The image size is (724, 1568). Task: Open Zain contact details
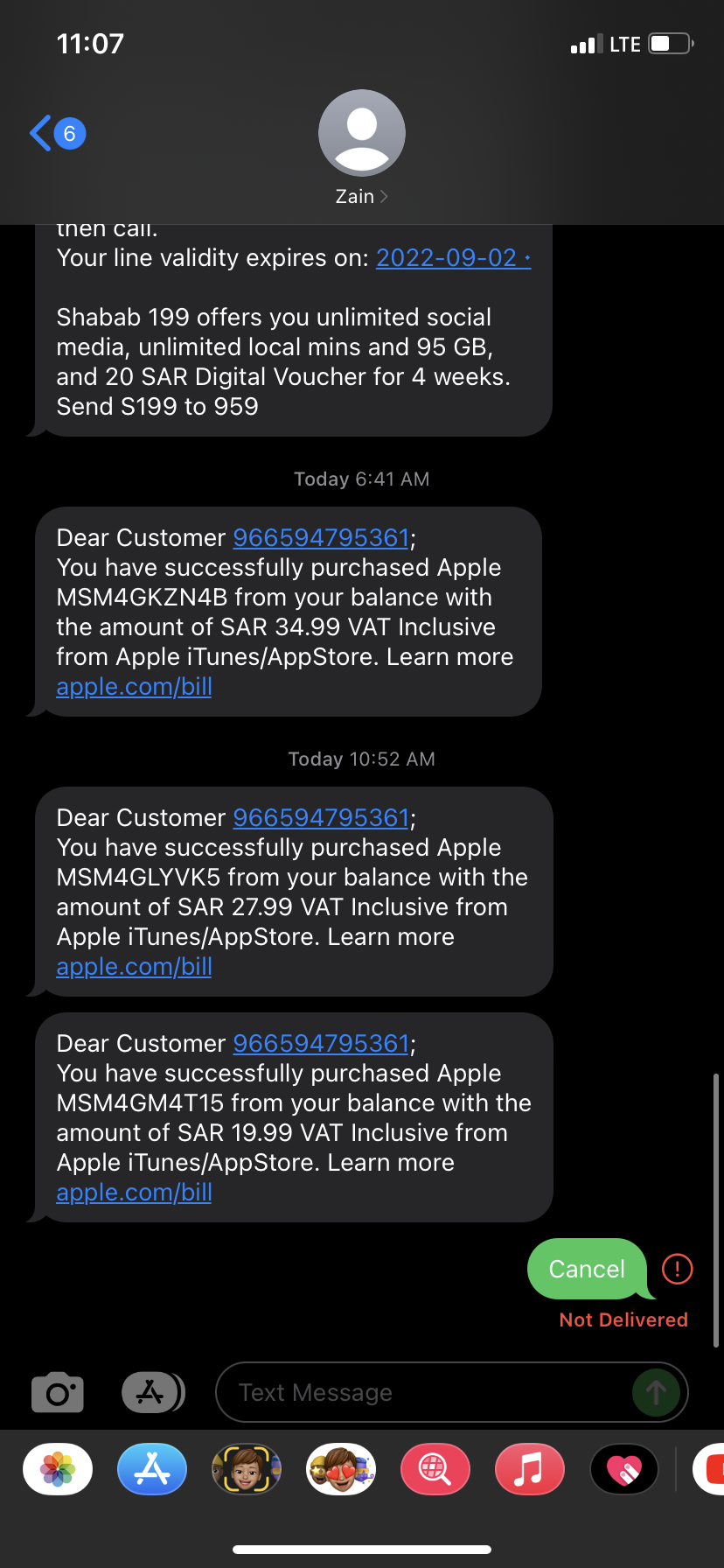tap(361, 149)
